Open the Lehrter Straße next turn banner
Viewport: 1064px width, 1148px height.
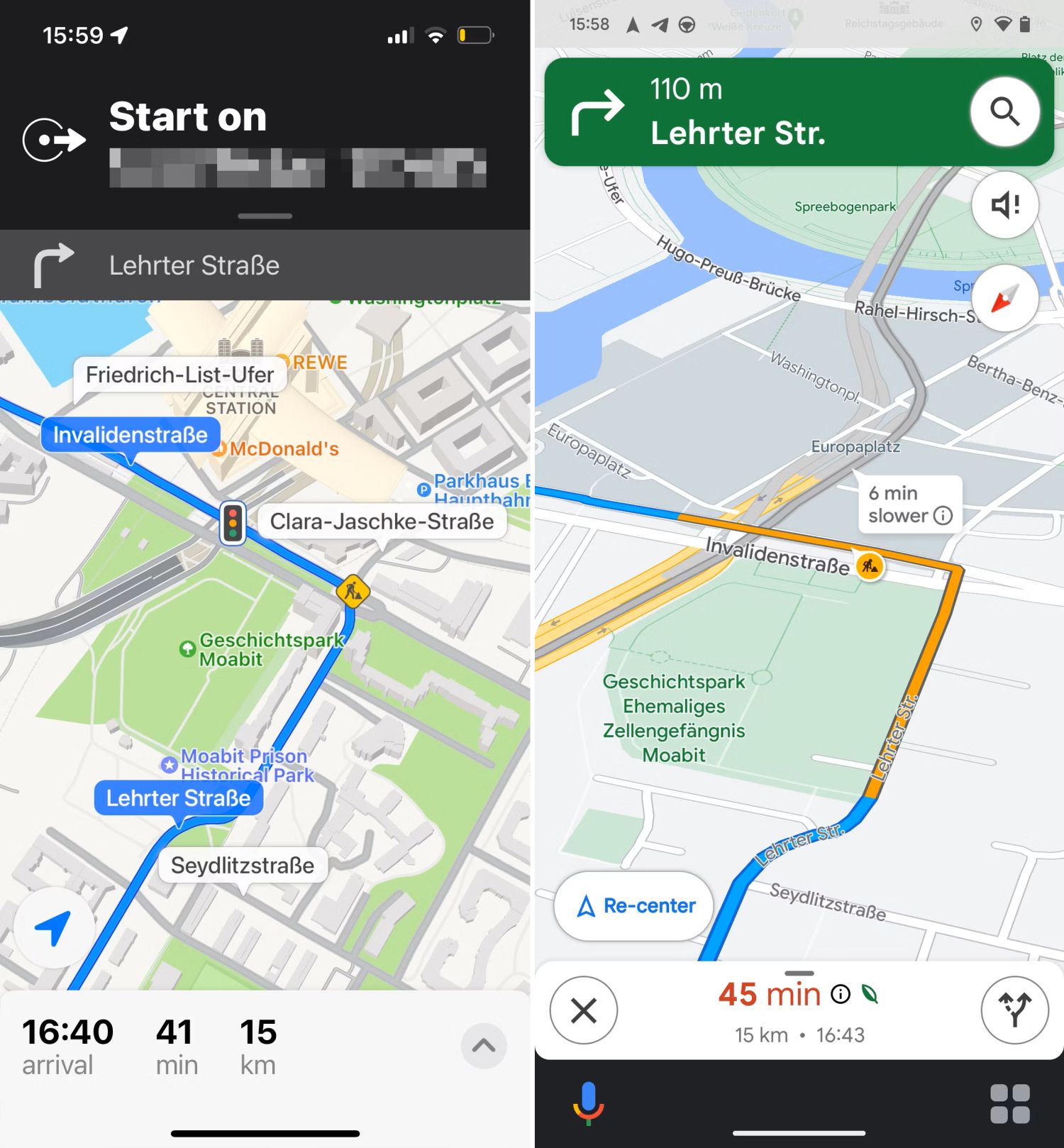tap(265, 265)
